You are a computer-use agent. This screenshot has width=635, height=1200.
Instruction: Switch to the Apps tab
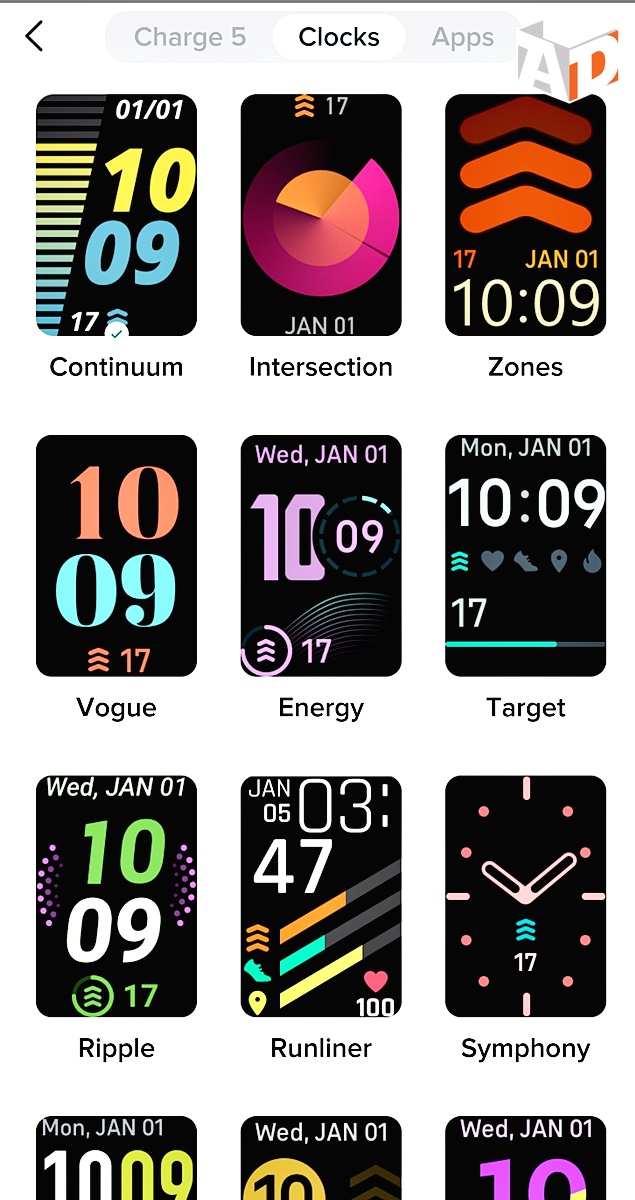click(x=462, y=37)
